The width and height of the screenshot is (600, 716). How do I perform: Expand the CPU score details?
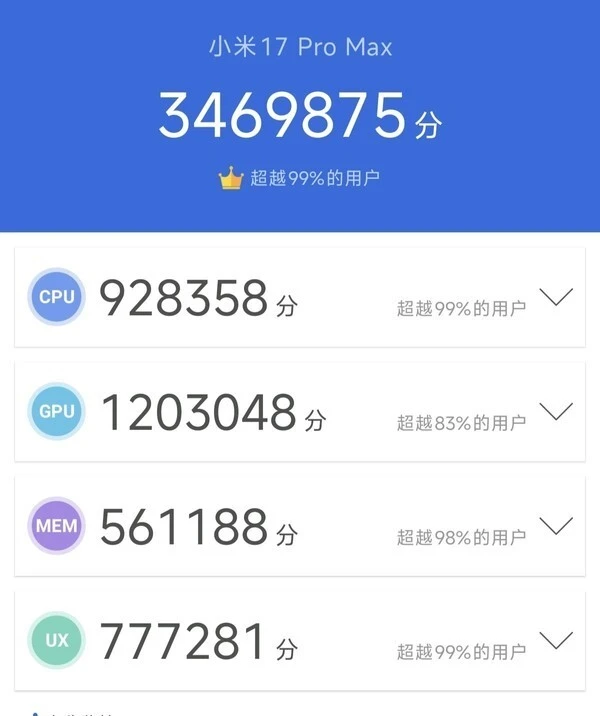(555, 297)
